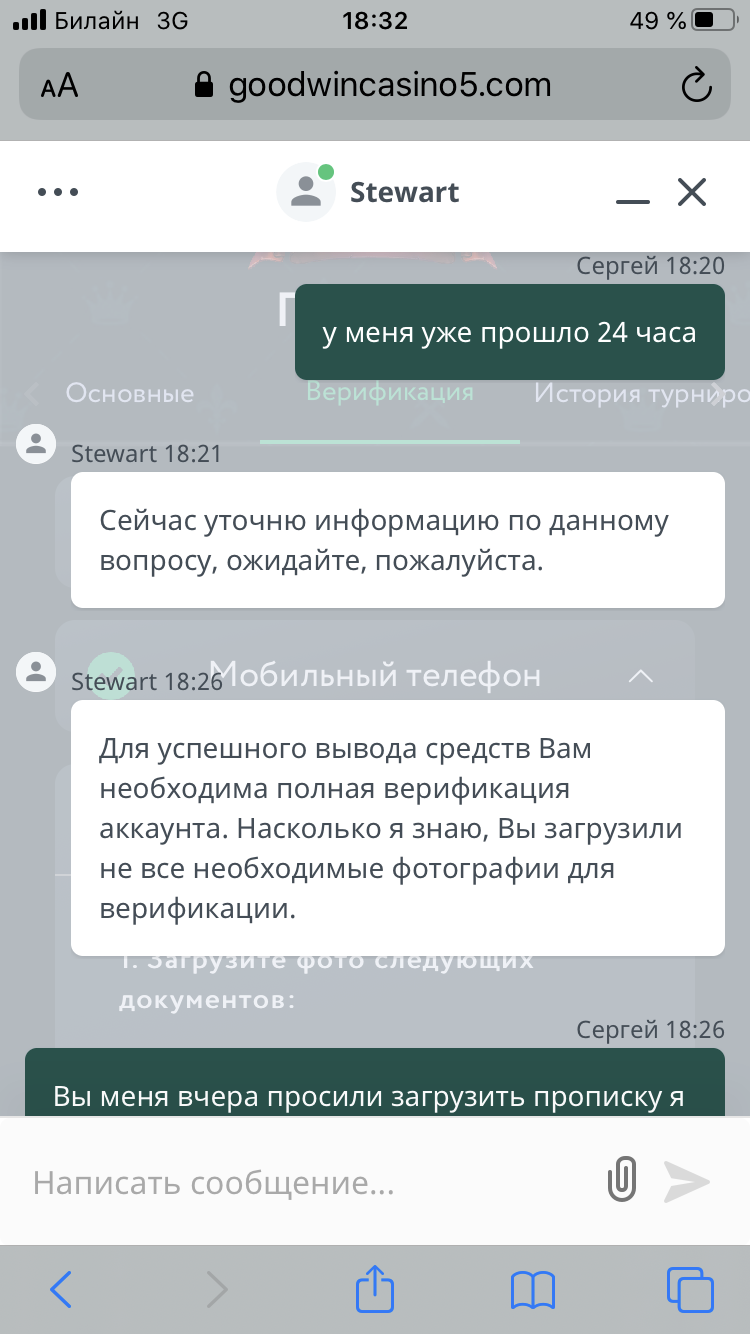Viewport: 750px width, 1334px height.
Task: Send the message with the arrow icon
Action: [687, 1182]
